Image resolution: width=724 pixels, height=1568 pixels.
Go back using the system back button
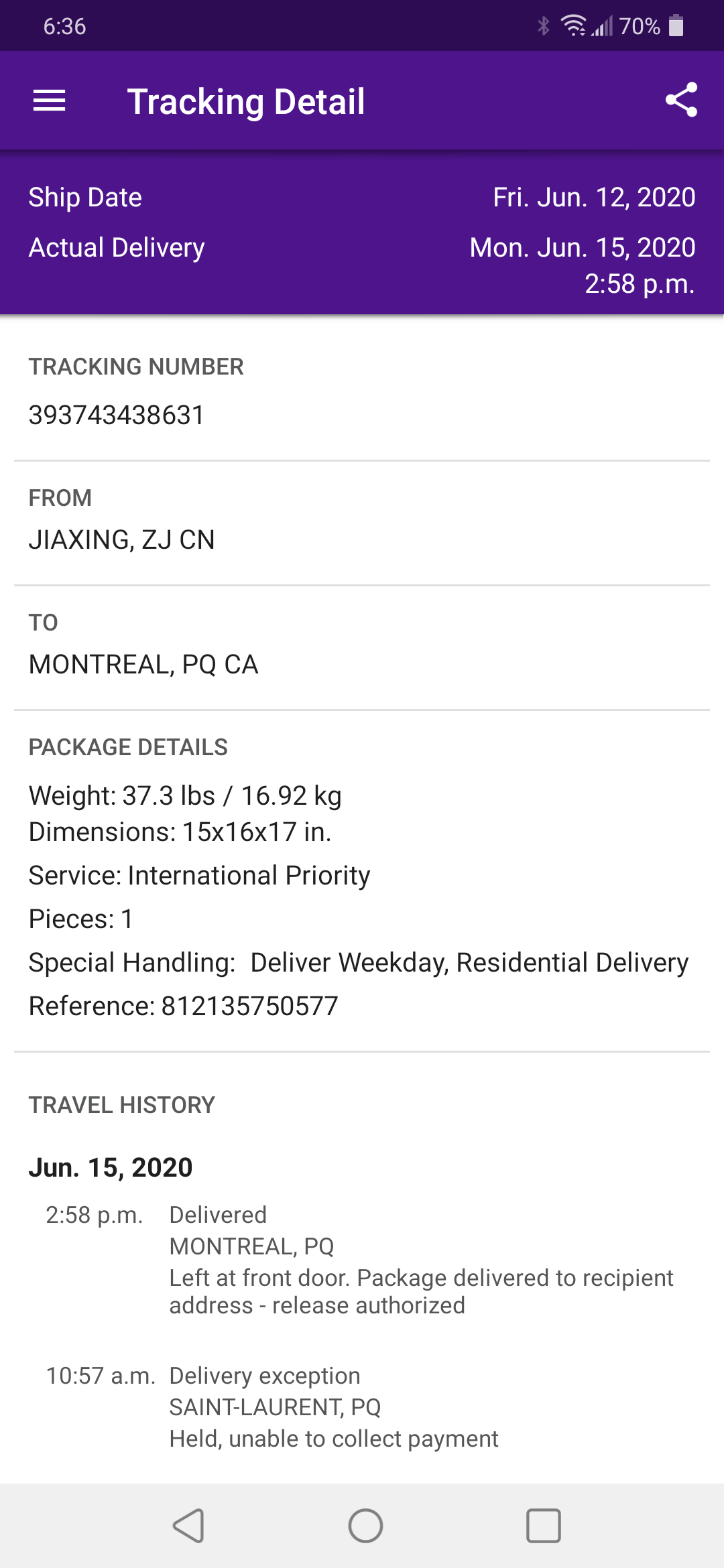coord(188,1526)
